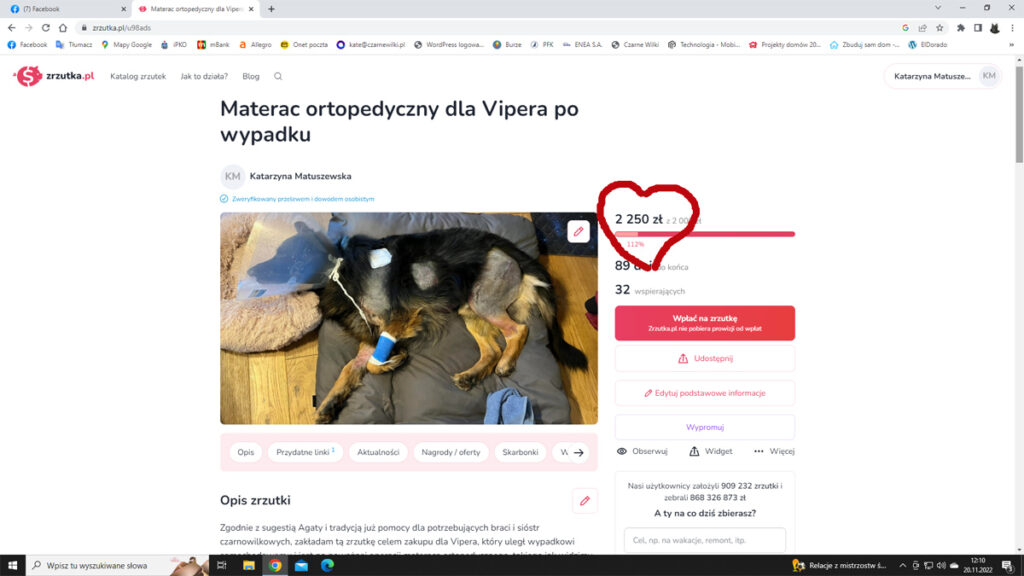Expand the Więcej menu
The width and height of the screenshot is (1024, 576).
(x=774, y=451)
